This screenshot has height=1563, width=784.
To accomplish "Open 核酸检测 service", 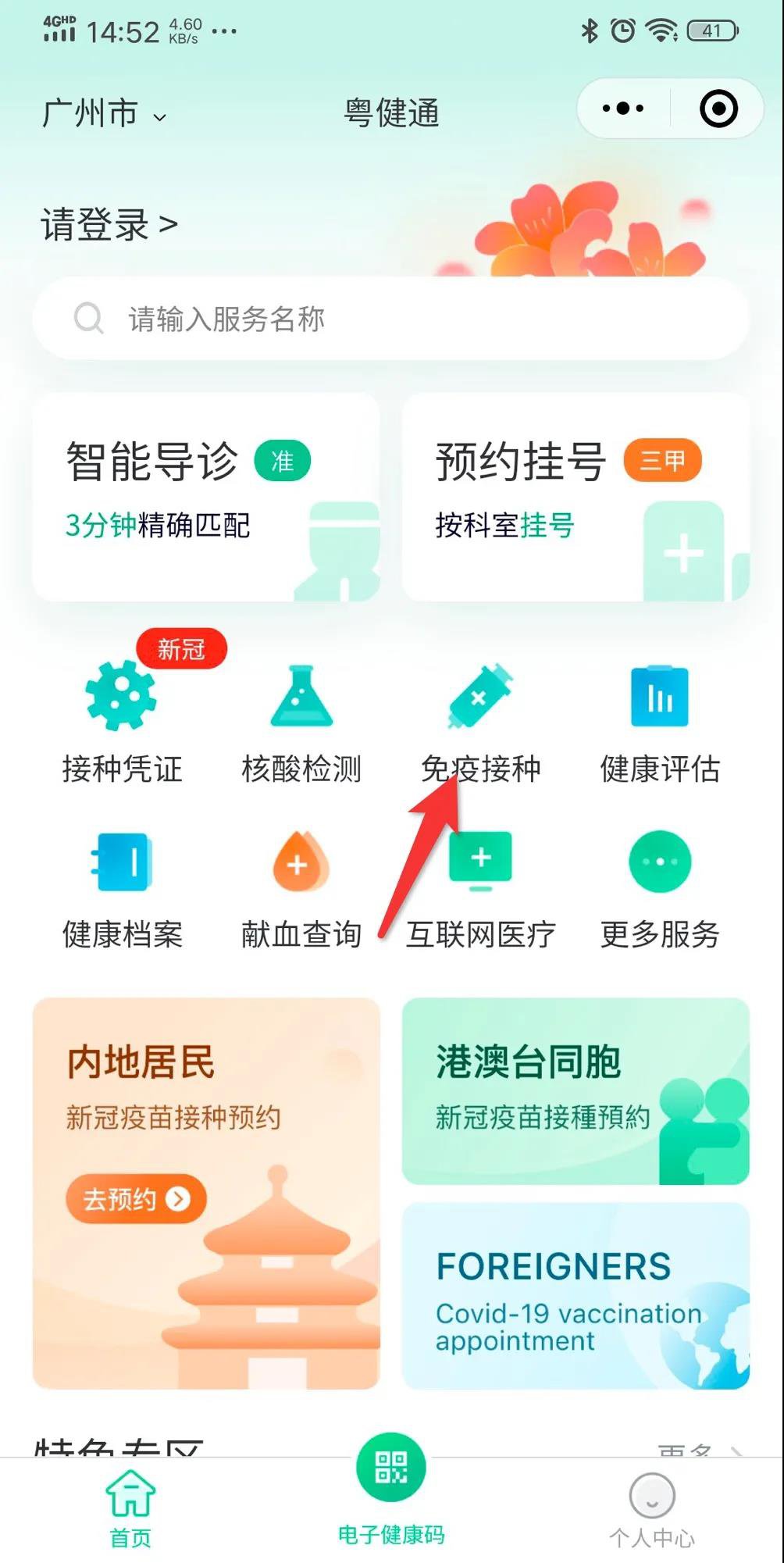I will (x=301, y=723).
